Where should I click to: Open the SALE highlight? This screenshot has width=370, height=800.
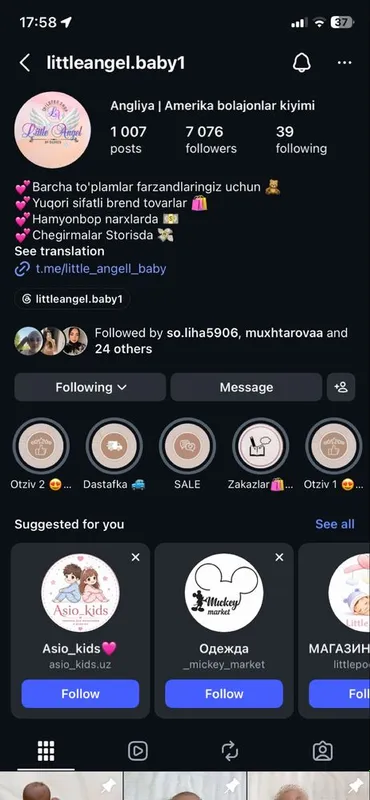pos(187,446)
